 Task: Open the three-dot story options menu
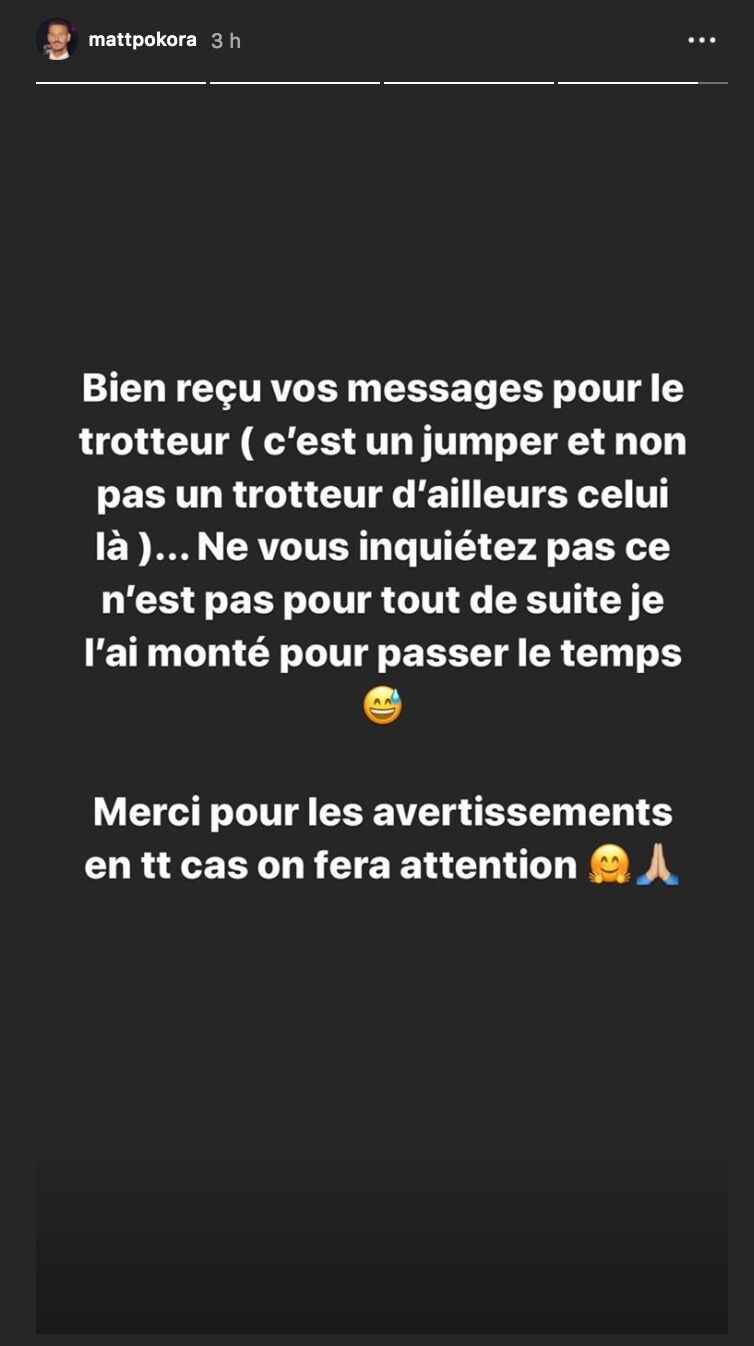tap(702, 40)
